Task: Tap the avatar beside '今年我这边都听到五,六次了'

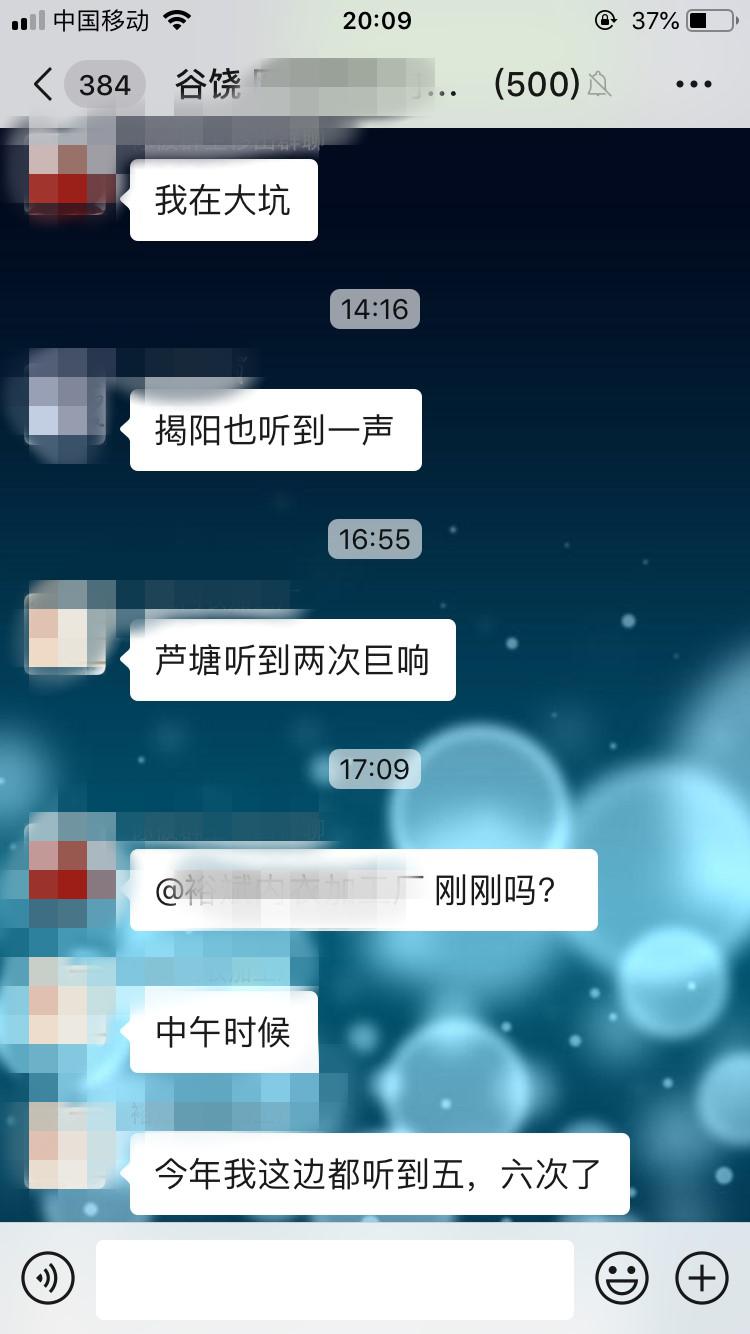Action: tap(65, 1149)
